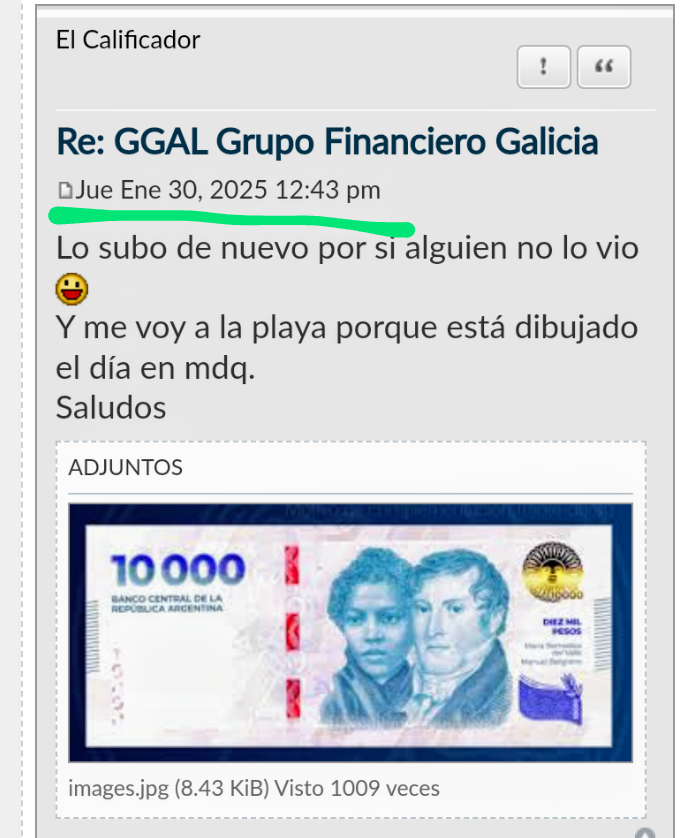Tap the small post icon beside the date
This screenshot has width=686, height=838.
65,190
